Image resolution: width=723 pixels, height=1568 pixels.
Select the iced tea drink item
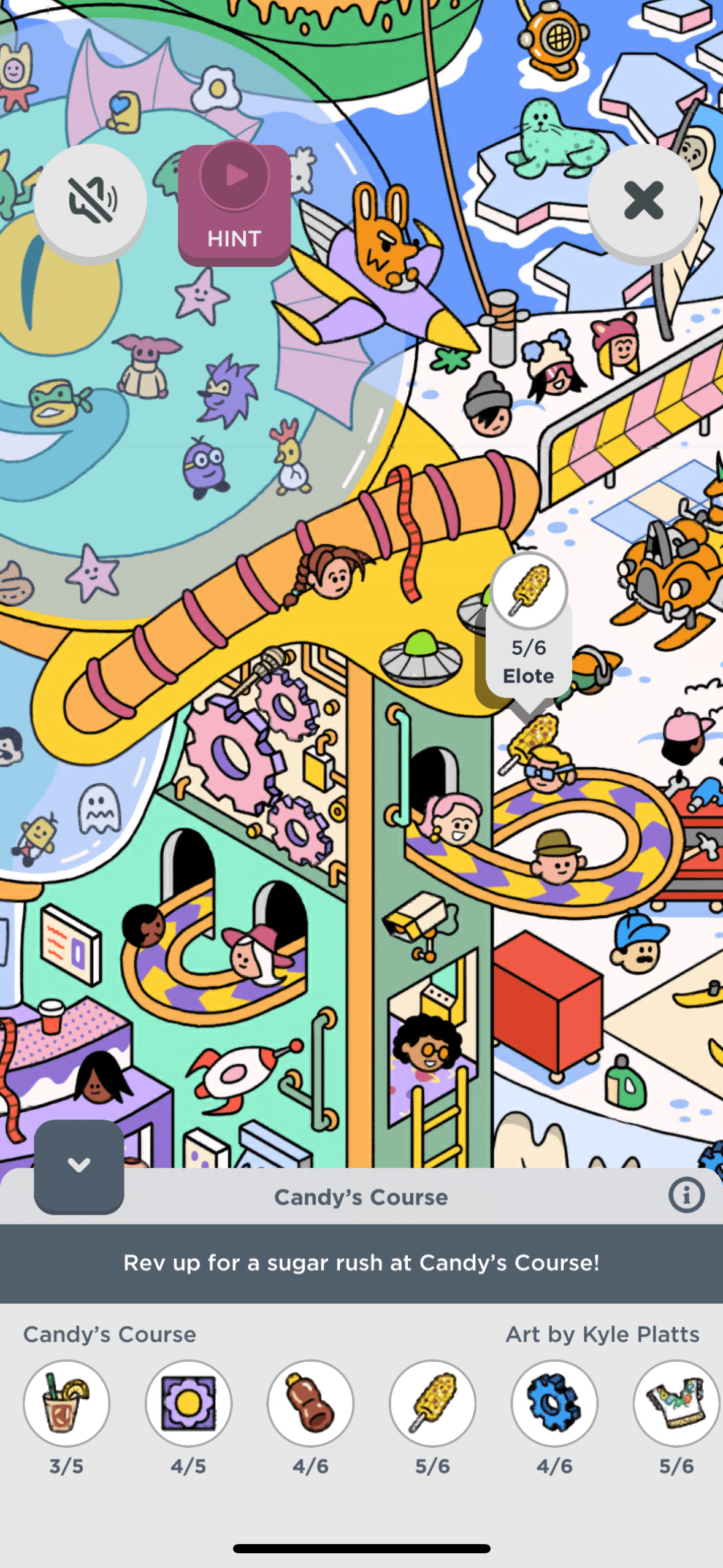(x=66, y=1404)
